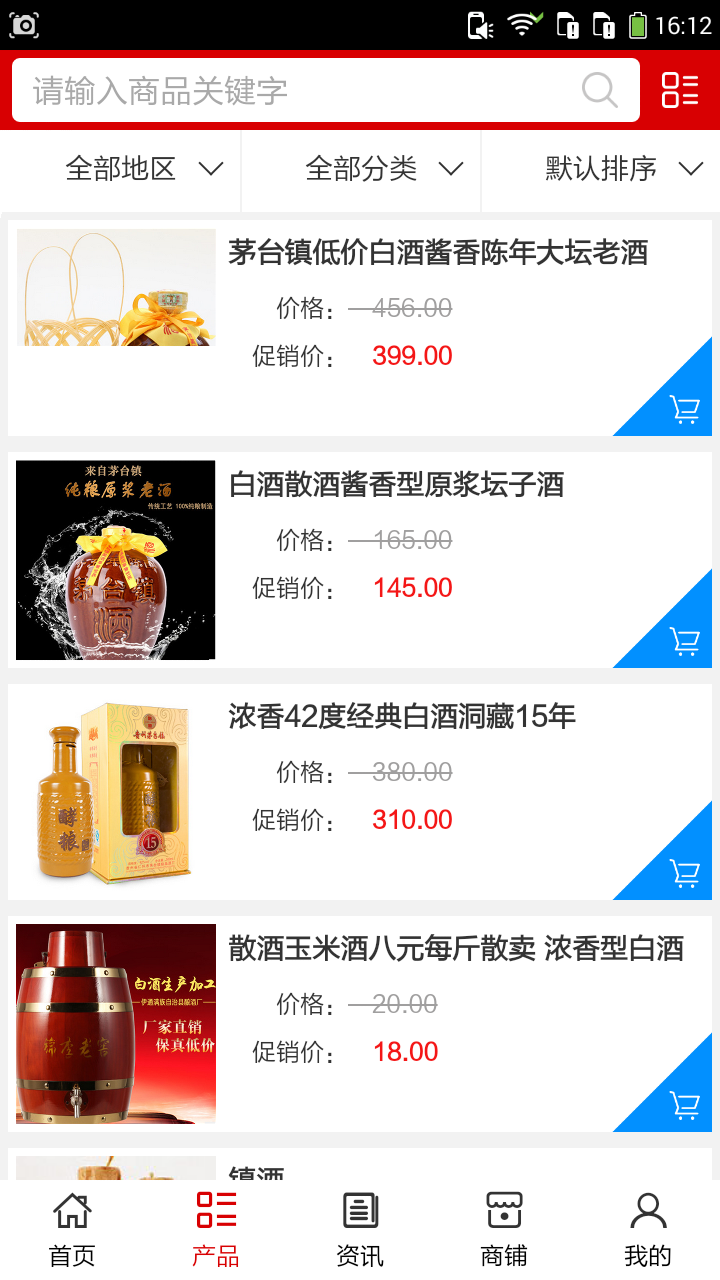Open the 默认排序 sorting dropdown

pyautogui.click(x=623, y=169)
